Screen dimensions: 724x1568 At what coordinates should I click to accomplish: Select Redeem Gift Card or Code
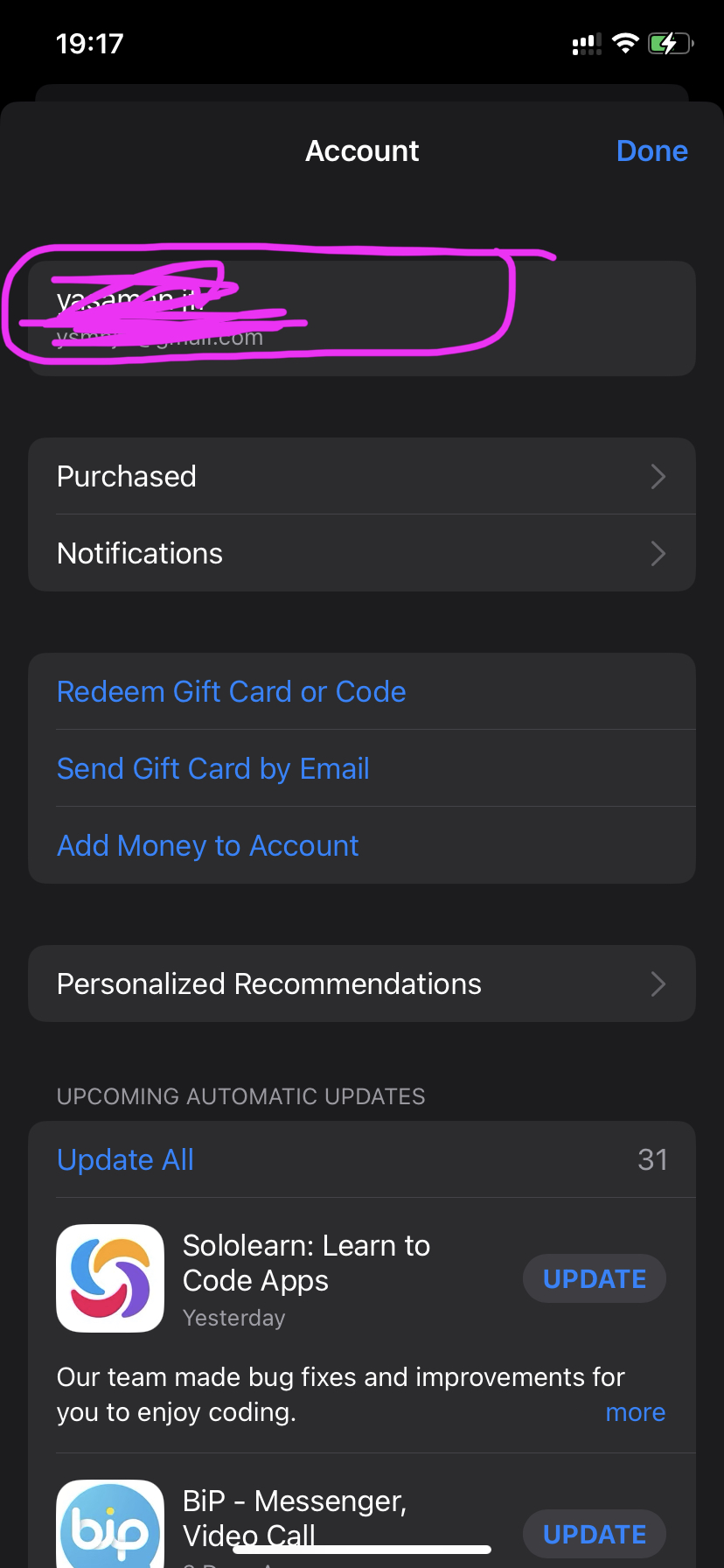point(232,691)
